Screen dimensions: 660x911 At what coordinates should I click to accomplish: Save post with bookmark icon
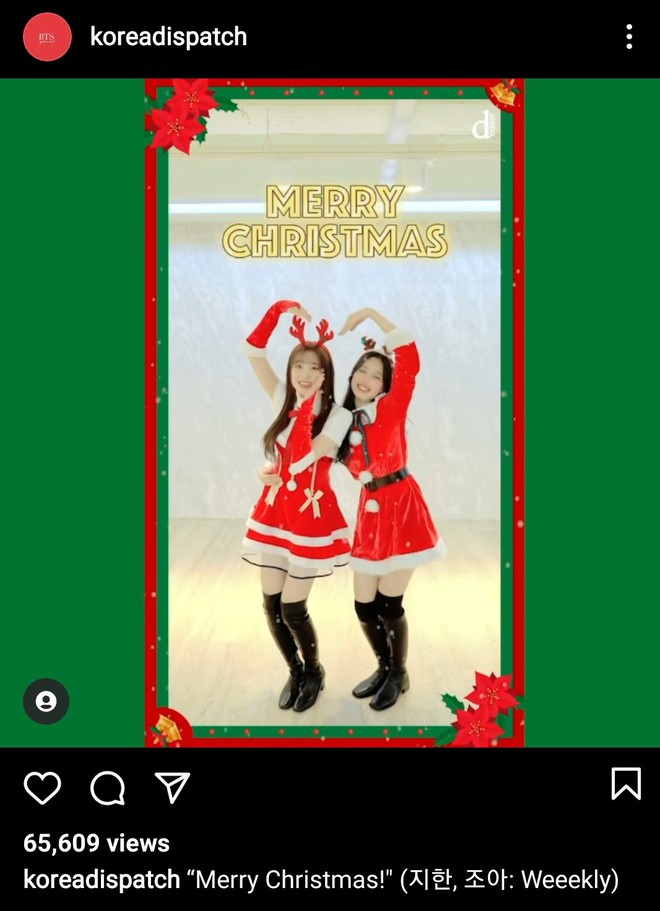pos(626,783)
